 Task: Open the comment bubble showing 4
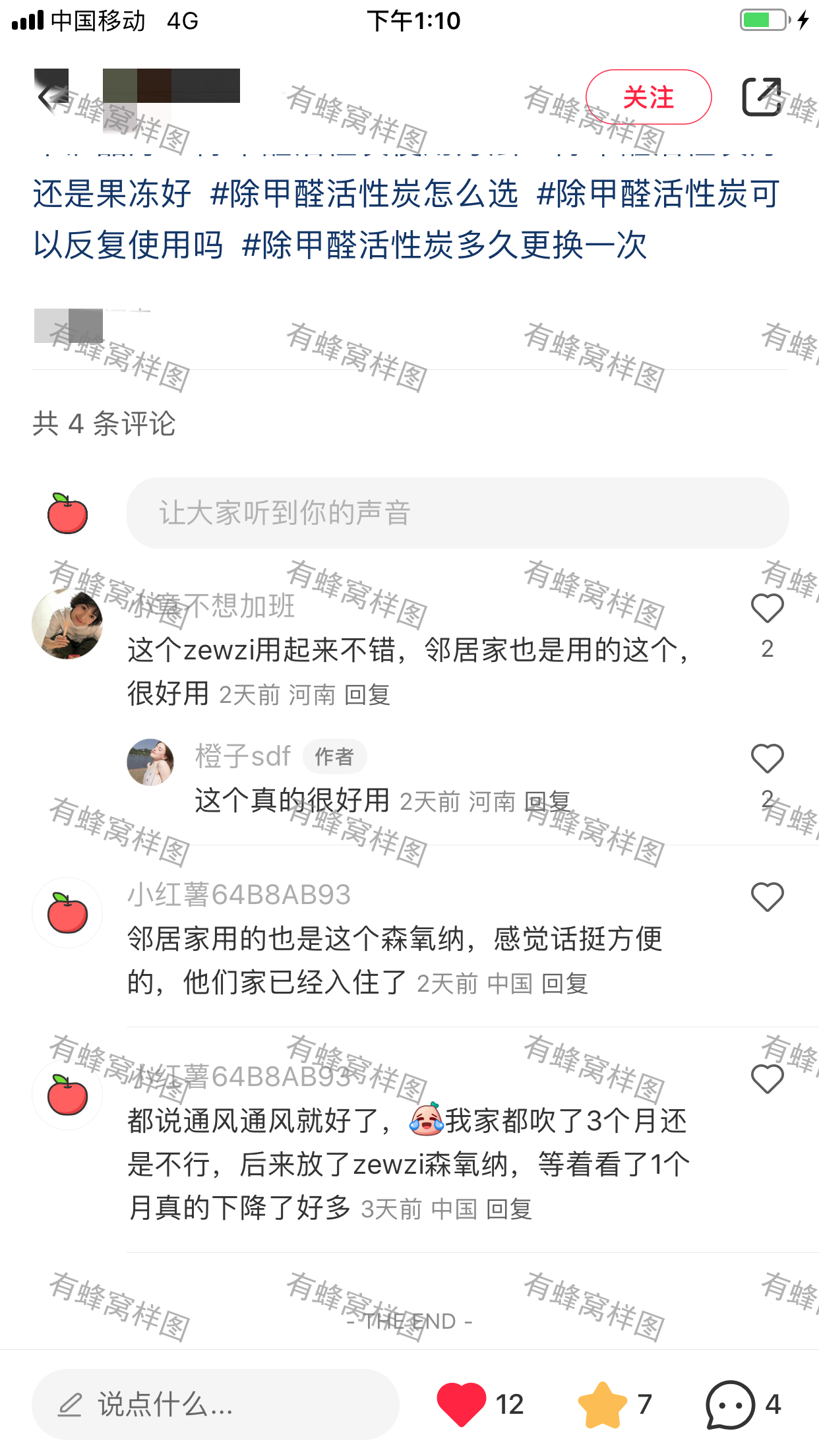(730, 1405)
